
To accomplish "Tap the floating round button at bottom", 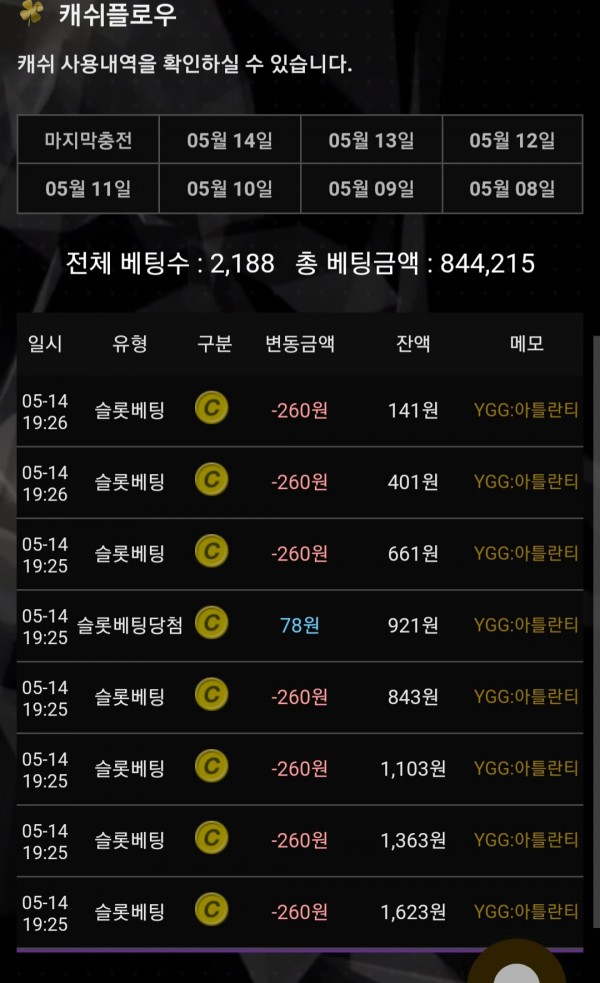I will point(517,967).
